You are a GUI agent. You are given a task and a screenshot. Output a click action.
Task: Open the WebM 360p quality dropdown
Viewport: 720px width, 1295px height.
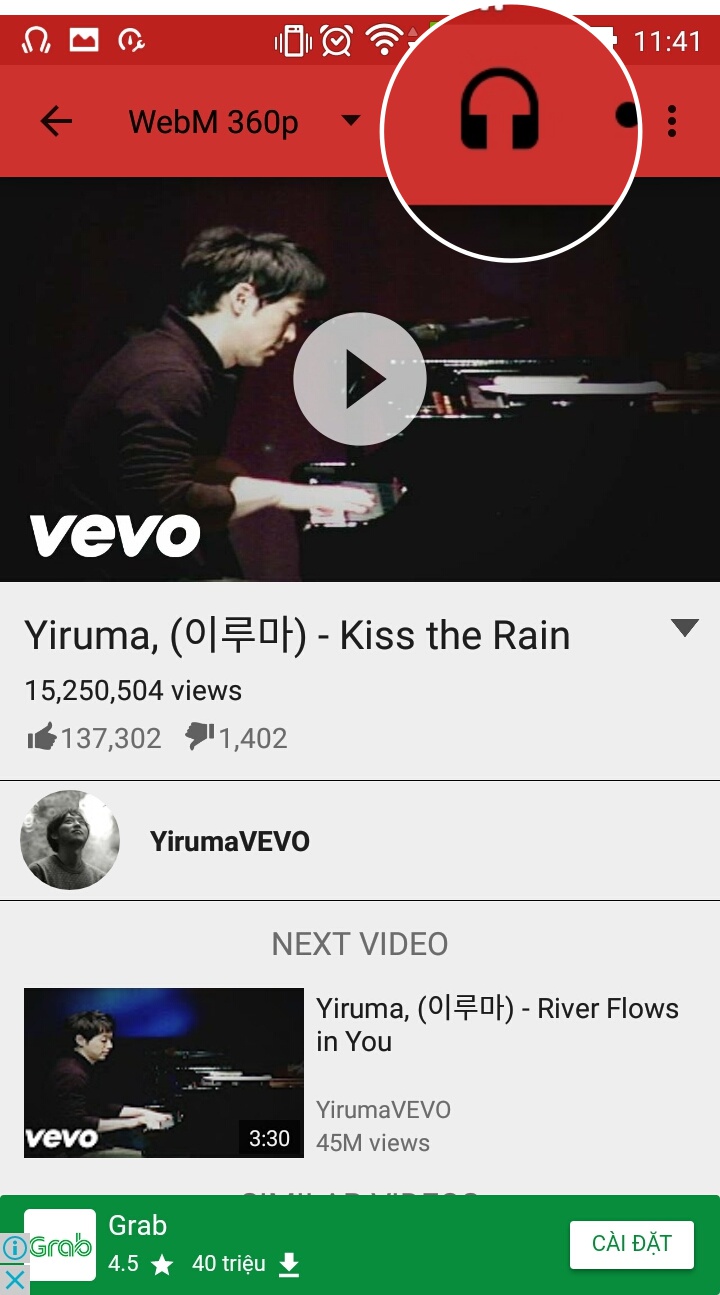244,122
